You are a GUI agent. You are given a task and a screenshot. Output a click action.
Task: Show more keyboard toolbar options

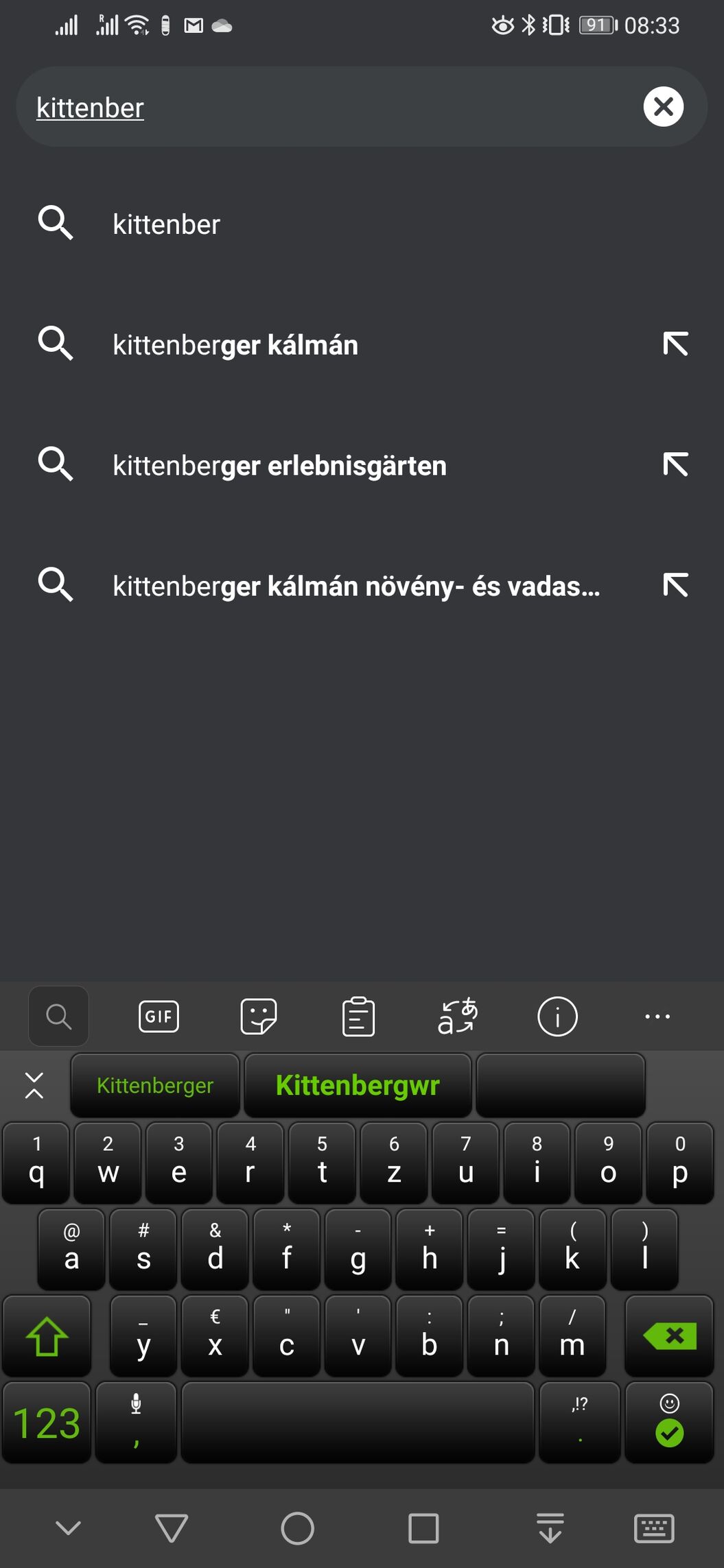click(657, 1016)
